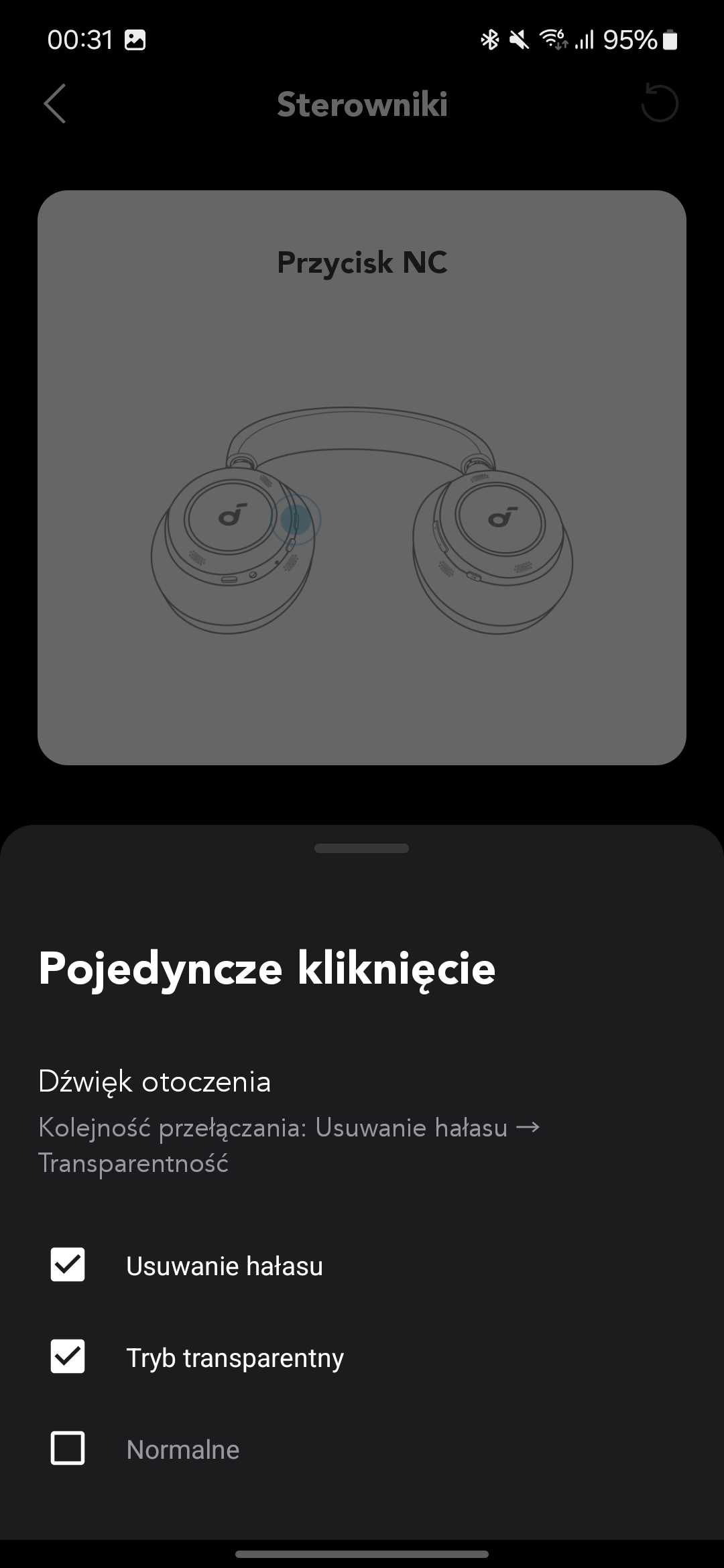The height and width of the screenshot is (1568, 724).
Task: Uncheck the Usuwanie hałasu checkbox
Action: [68, 1264]
